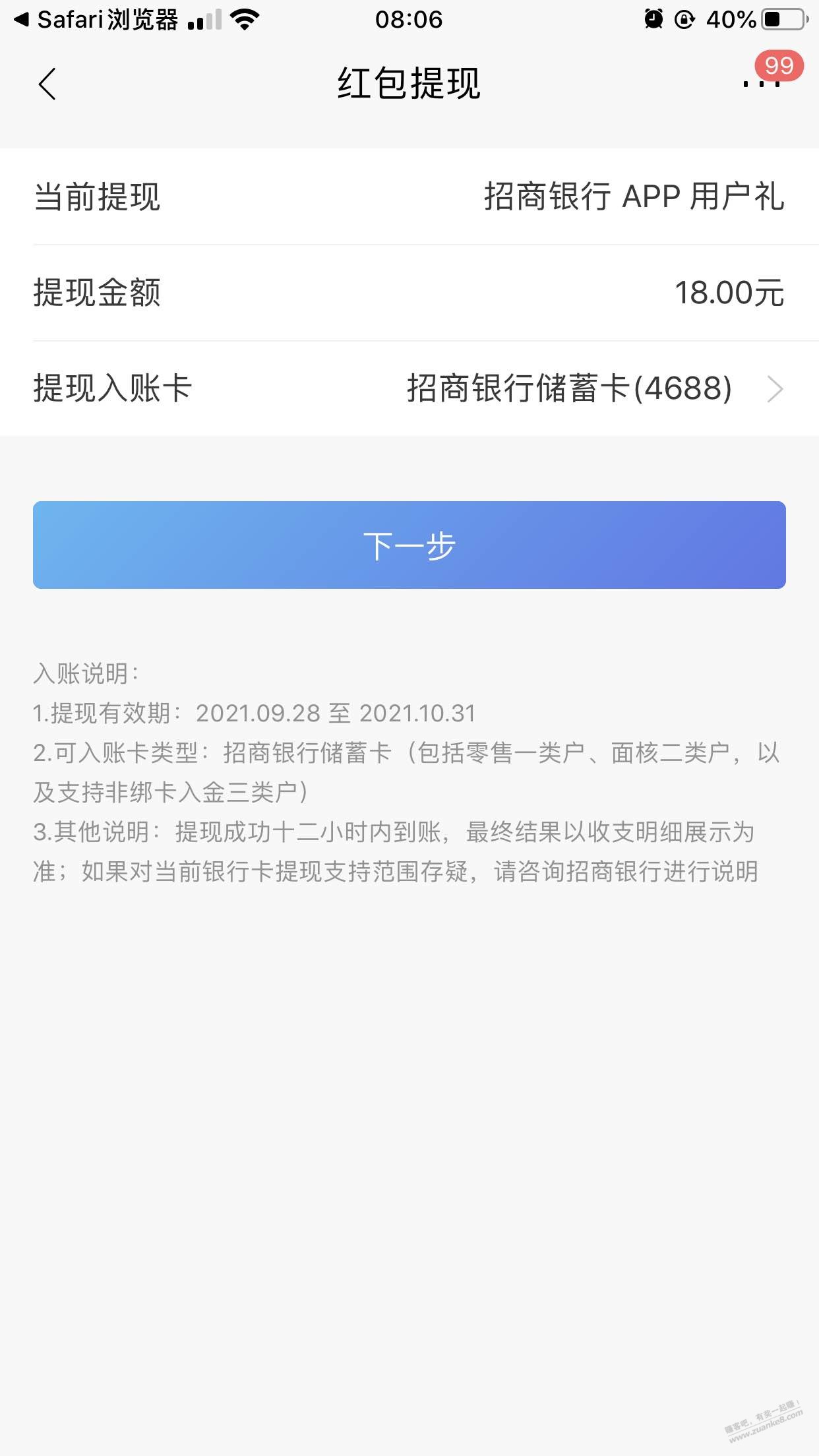Go back from the 红包提现 page
The width and height of the screenshot is (819, 1456).
click(47, 84)
